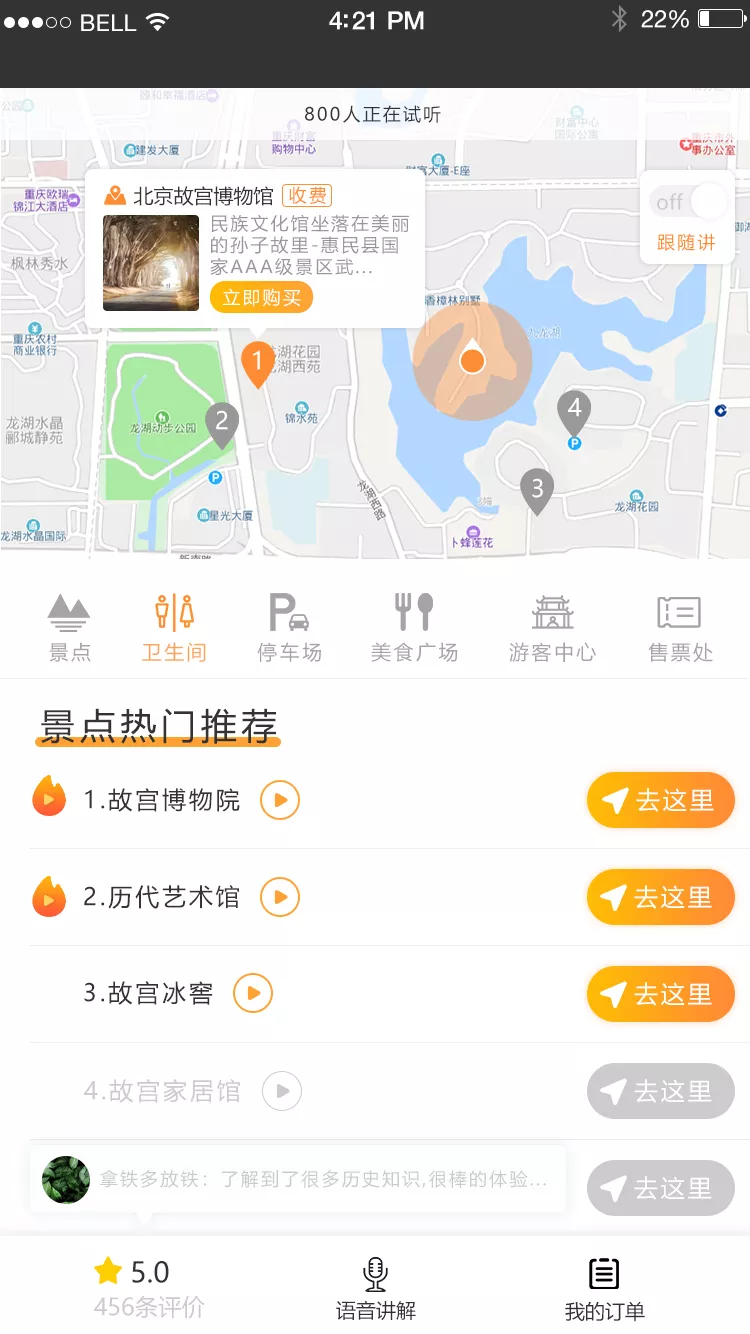
Task: Open 我的订单 my orders
Action: click(x=604, y=1290)
